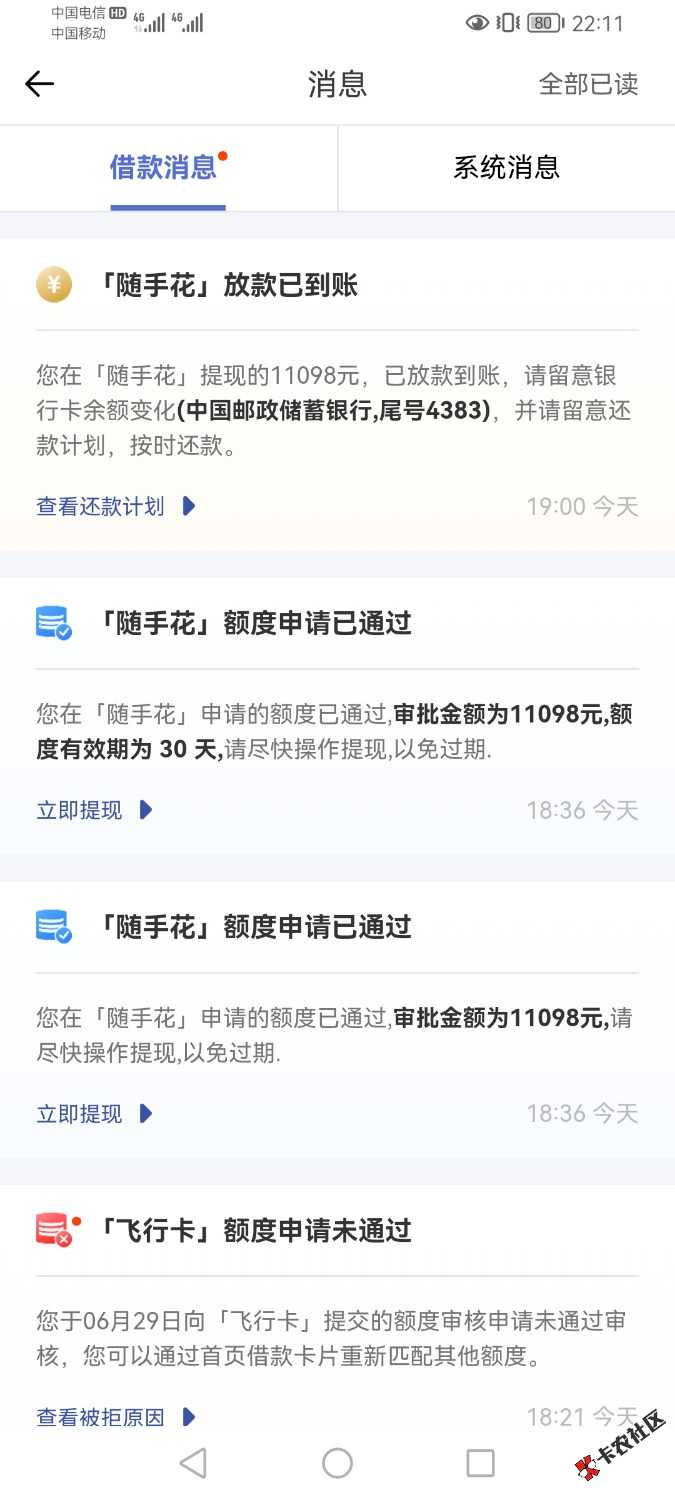
Task: Mark all messages as read (全部已读)
Action: coord(588,84)
